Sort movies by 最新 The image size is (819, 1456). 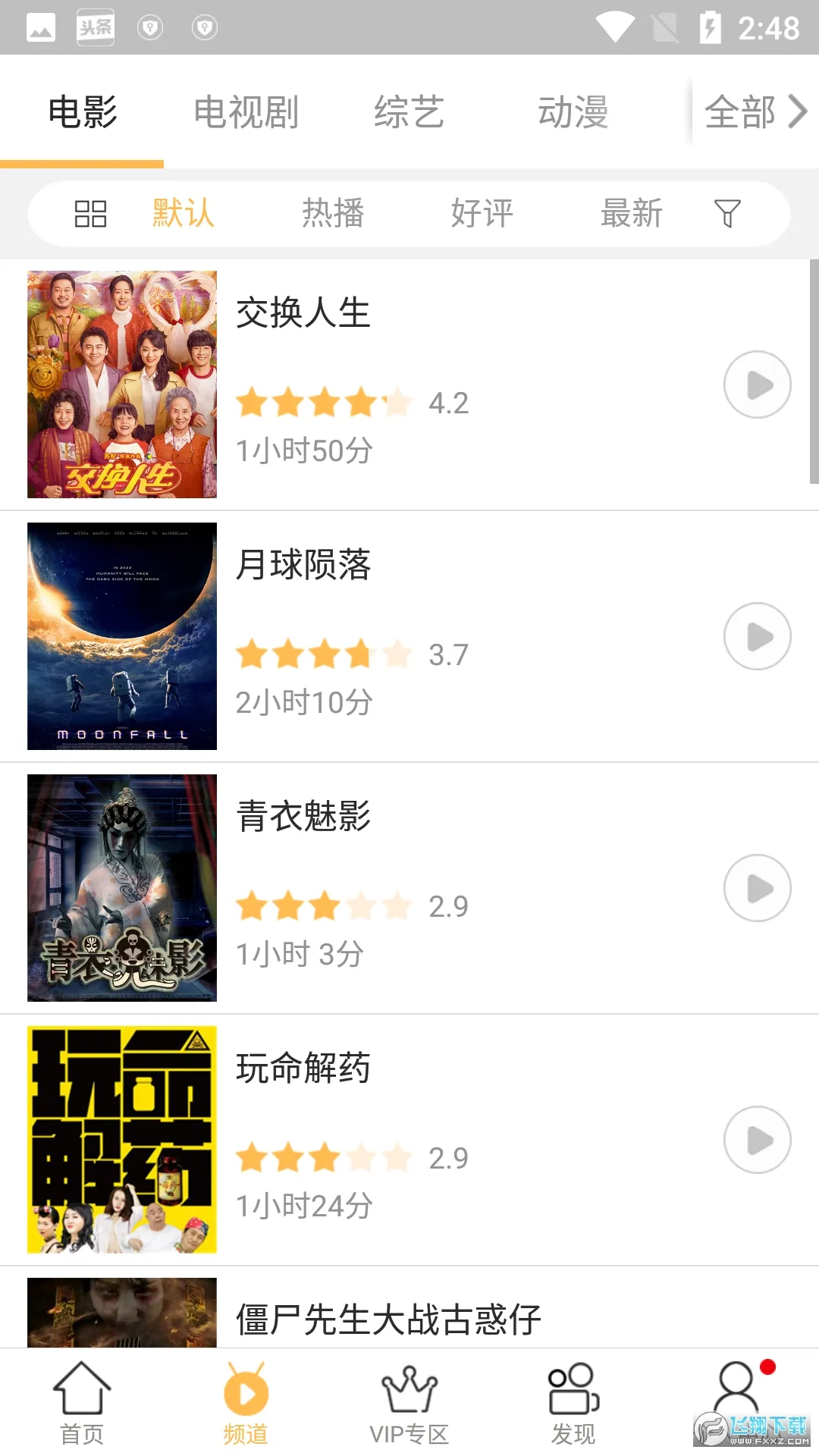point(632,213)
